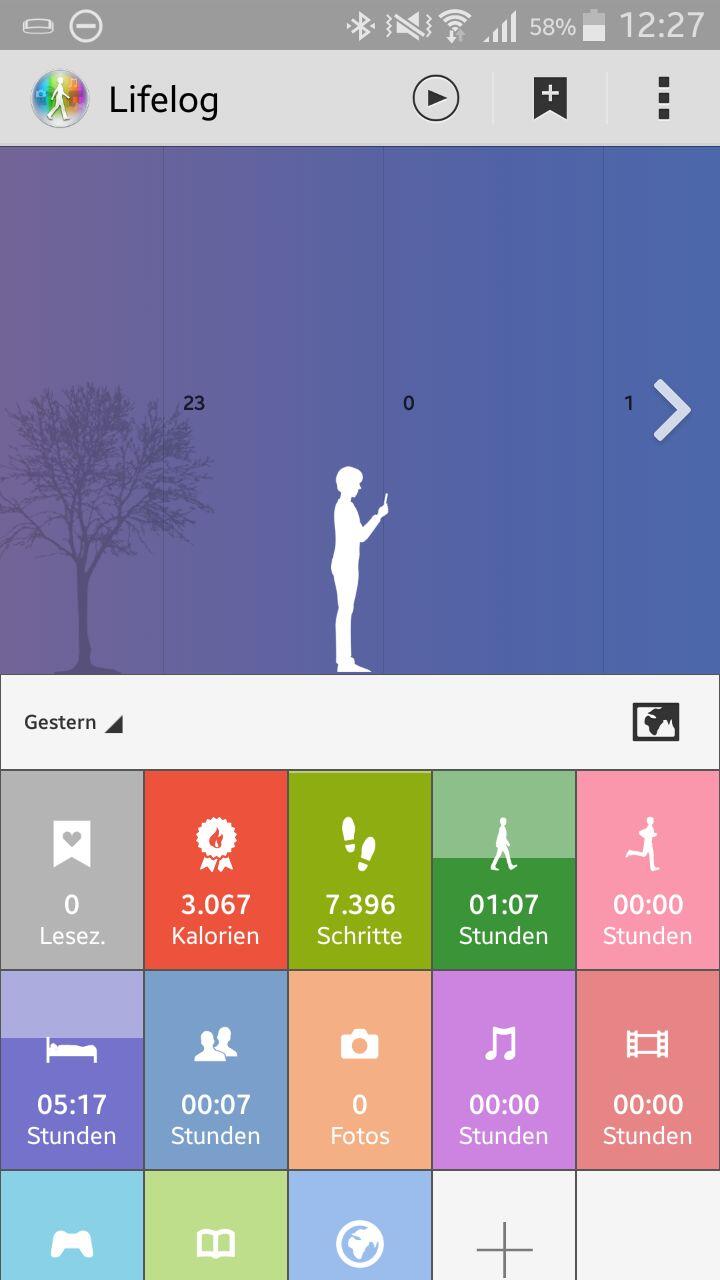Open the running tile

648,870
